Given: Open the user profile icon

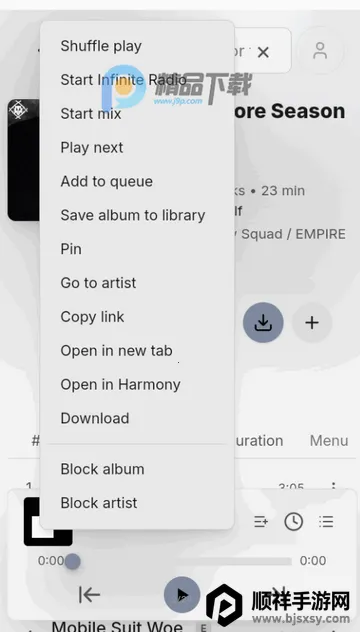Looking at the screenshot, I should click(320, 51).
